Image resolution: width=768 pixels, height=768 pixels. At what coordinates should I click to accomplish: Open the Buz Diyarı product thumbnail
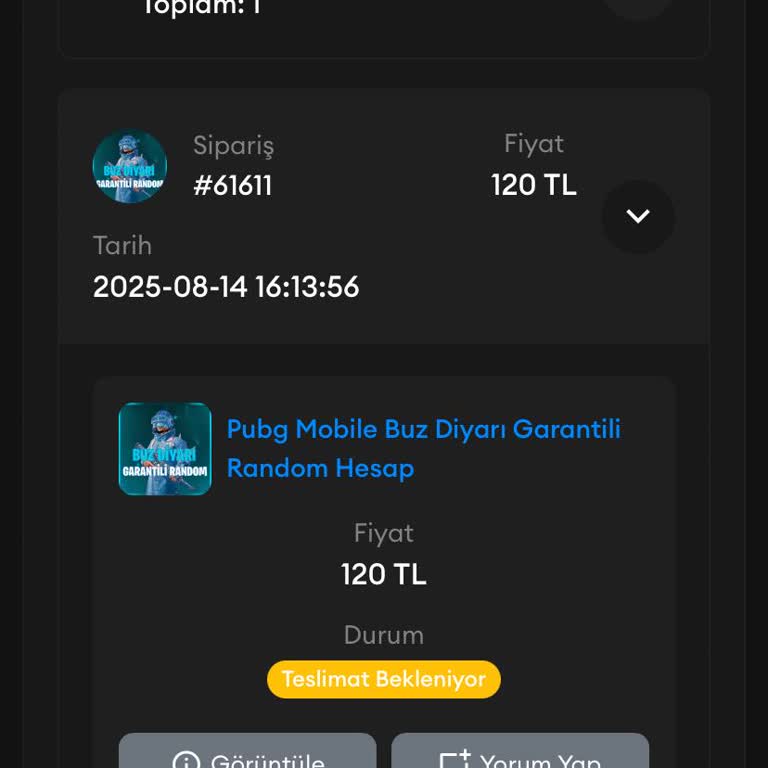click(x=165, y=449)
